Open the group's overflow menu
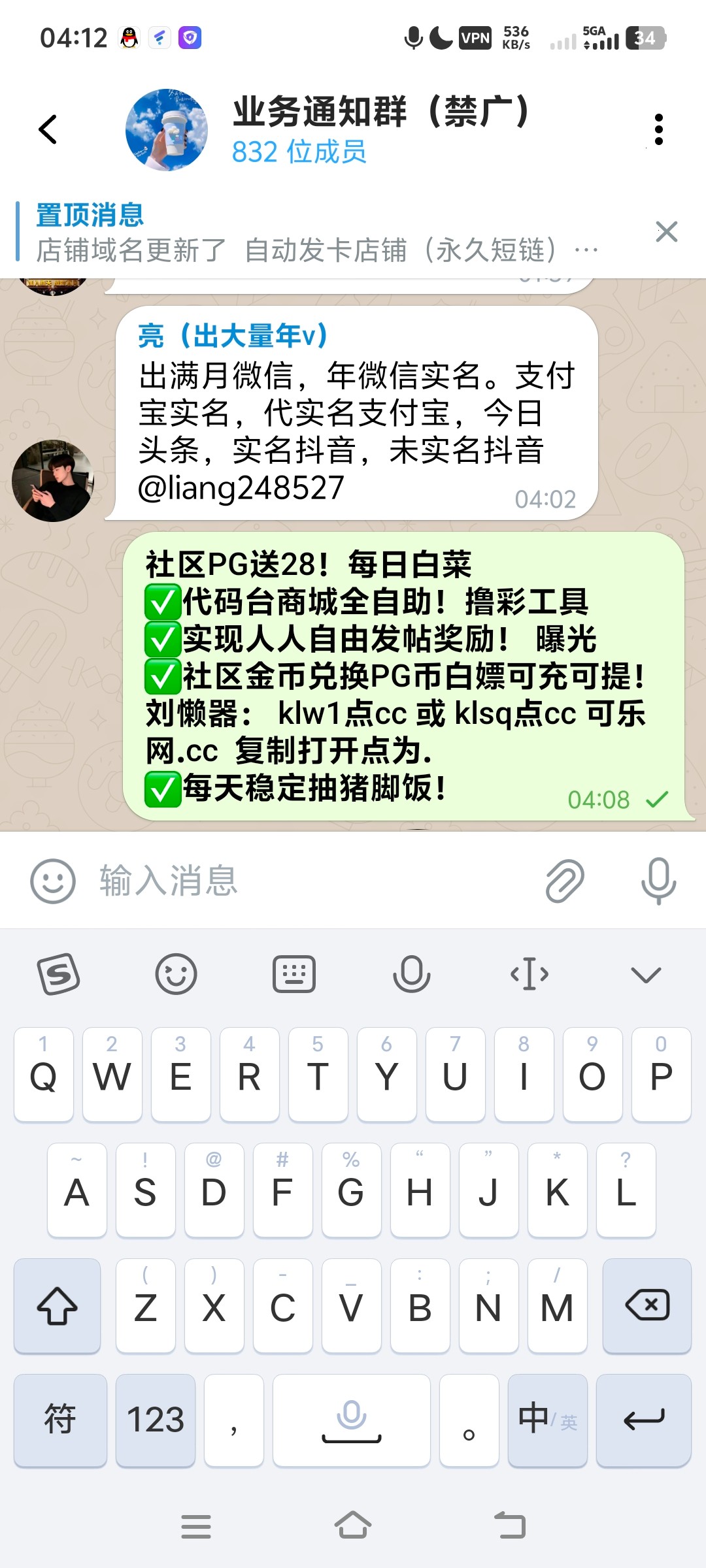Viewport: 706px width, 1568px height. (x=658, y=129)
